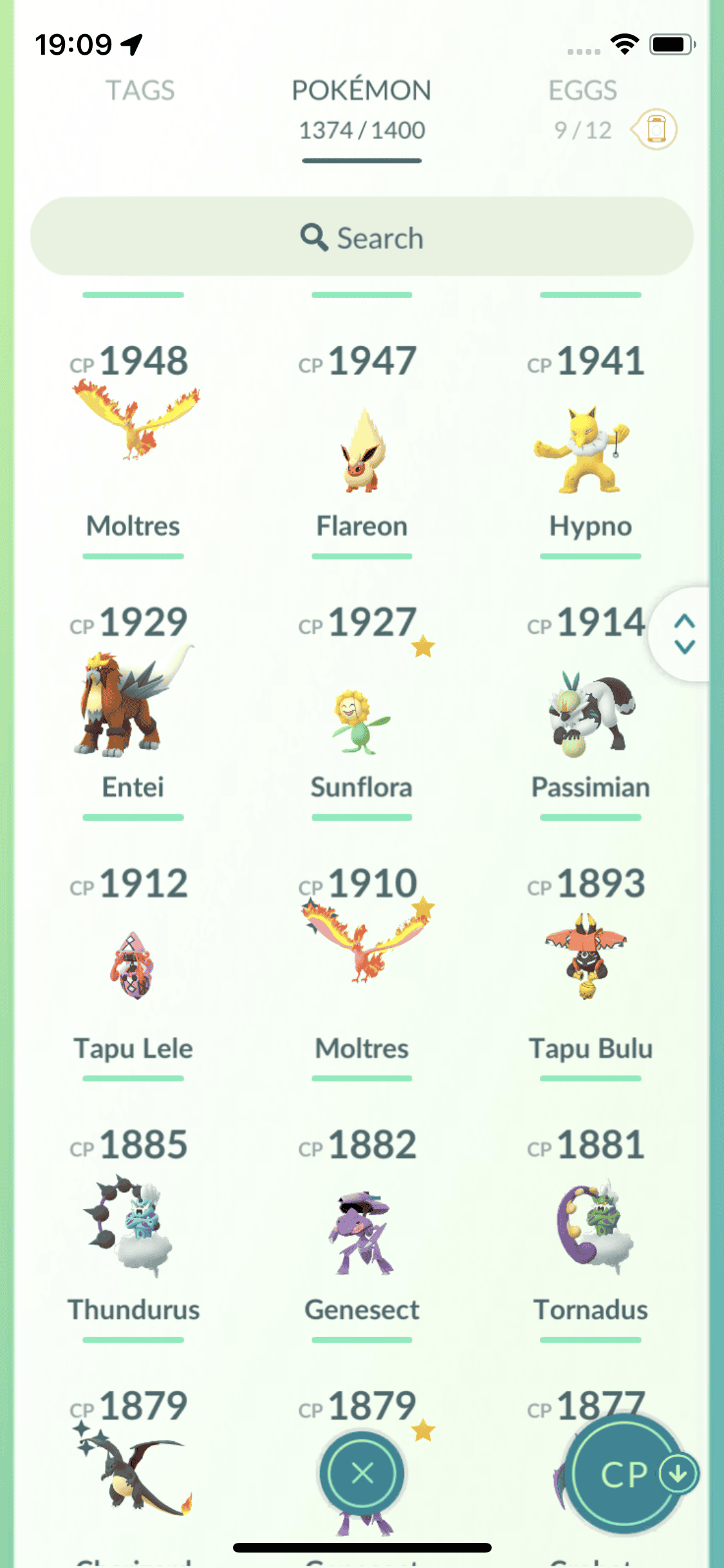Tap the Search field
Screen dimensions: 724x1568
point(362,238)
